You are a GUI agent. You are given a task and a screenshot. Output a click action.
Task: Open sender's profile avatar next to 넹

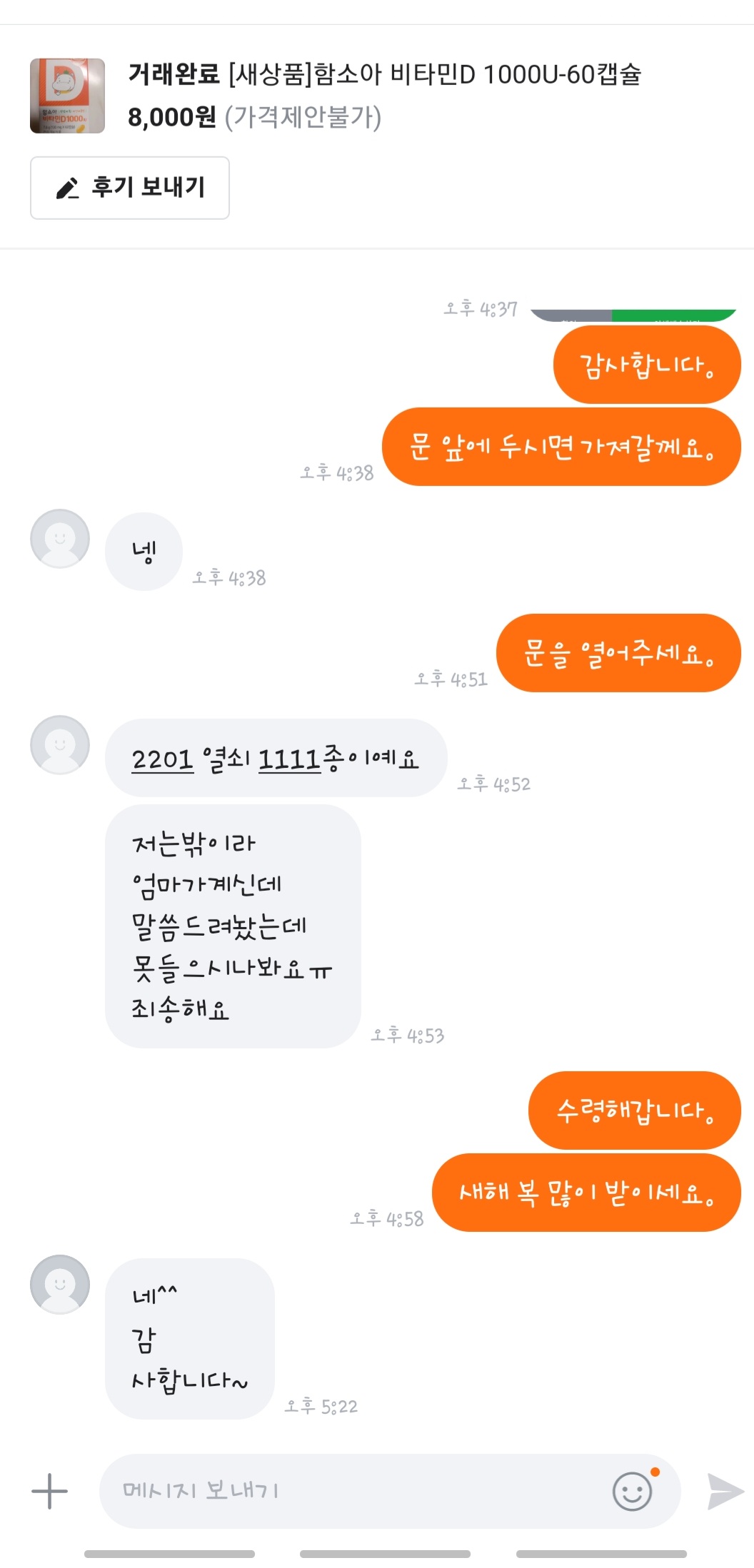60,538
